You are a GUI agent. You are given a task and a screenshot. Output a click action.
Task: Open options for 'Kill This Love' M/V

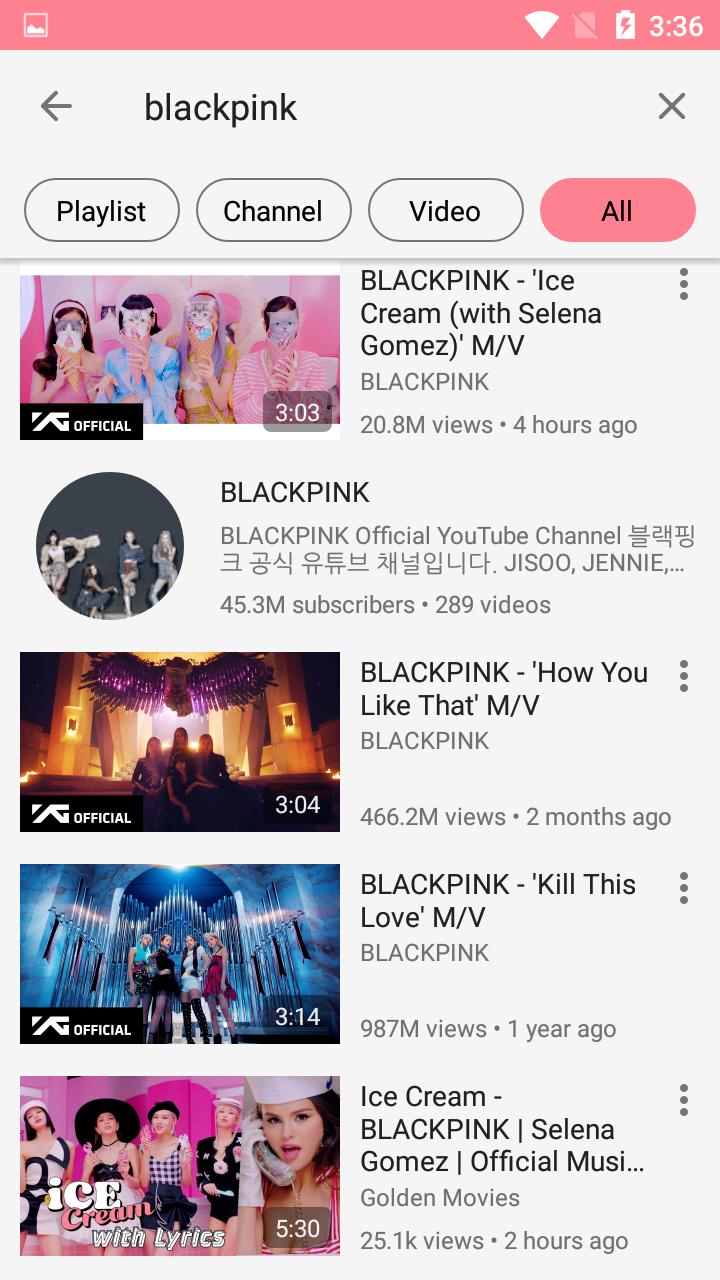click(684, 888)
